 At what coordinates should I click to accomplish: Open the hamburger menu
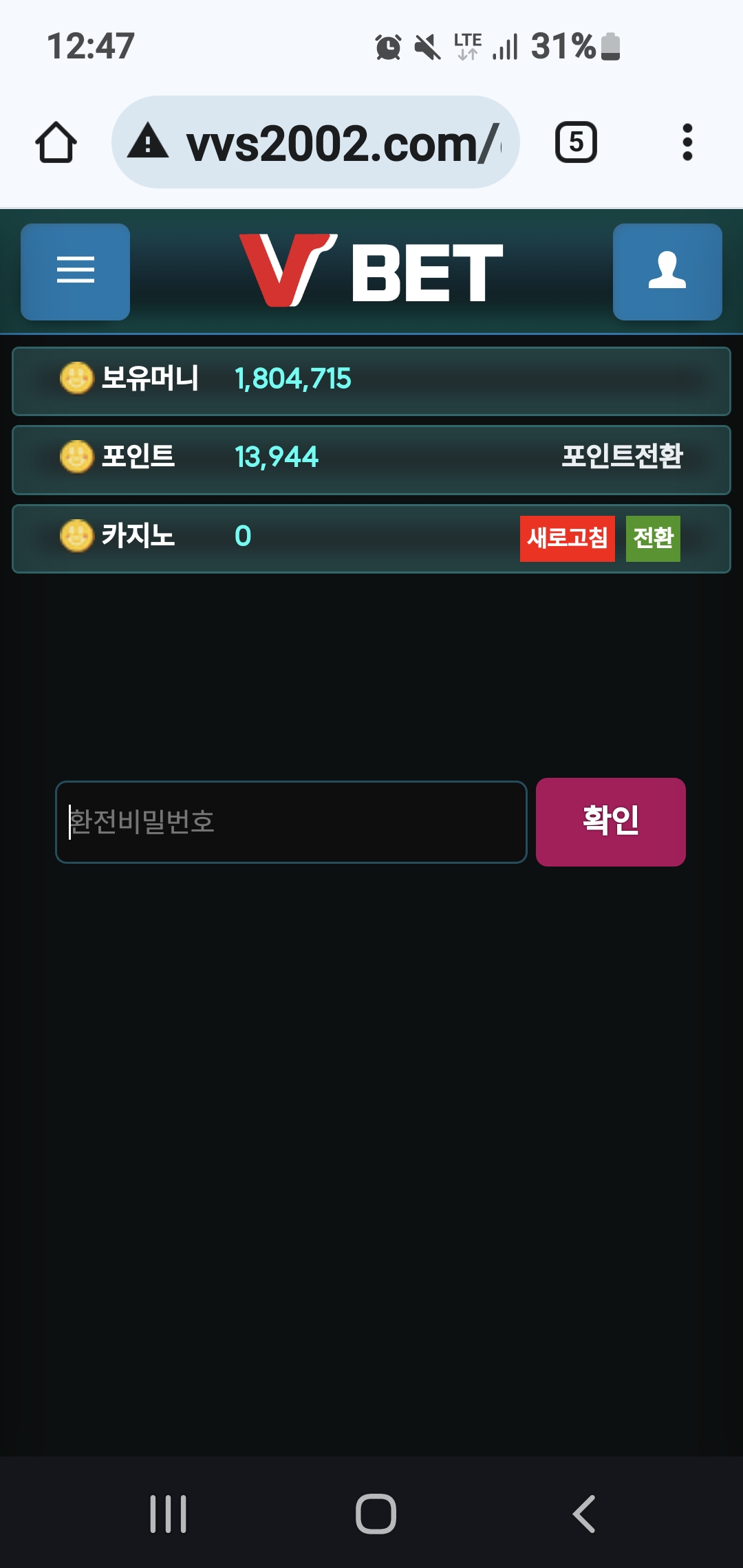(75, 272)
